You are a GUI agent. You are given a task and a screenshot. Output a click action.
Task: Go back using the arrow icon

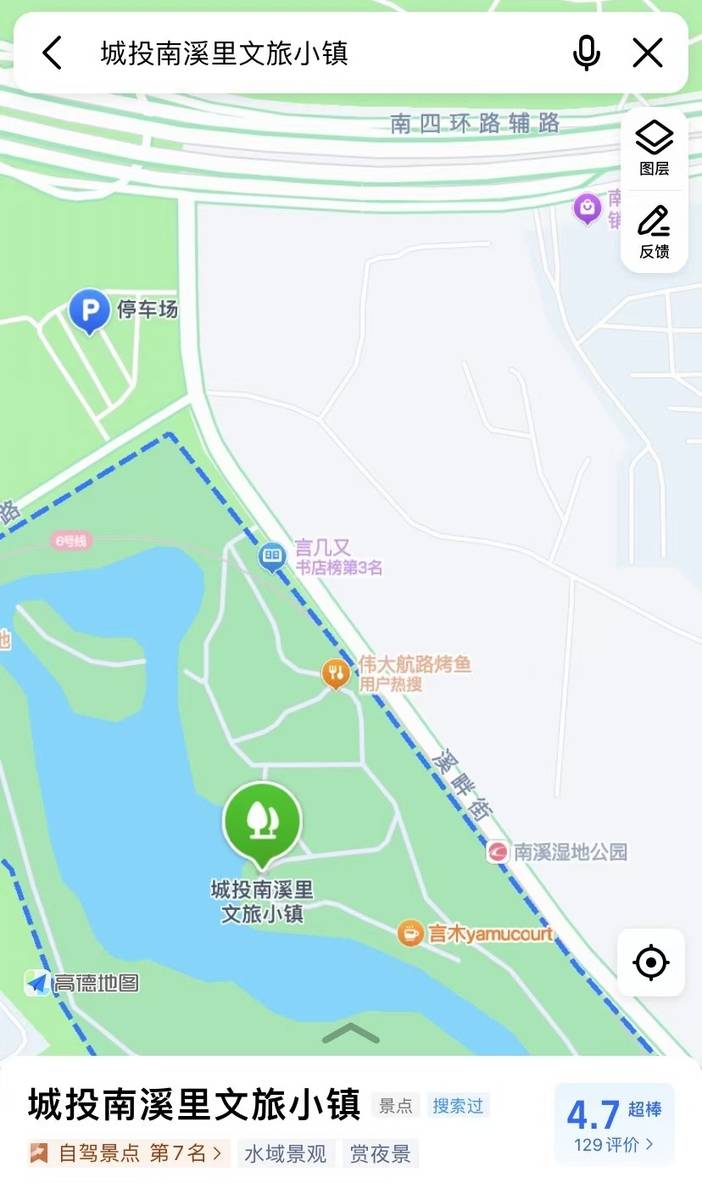[52, 54]
